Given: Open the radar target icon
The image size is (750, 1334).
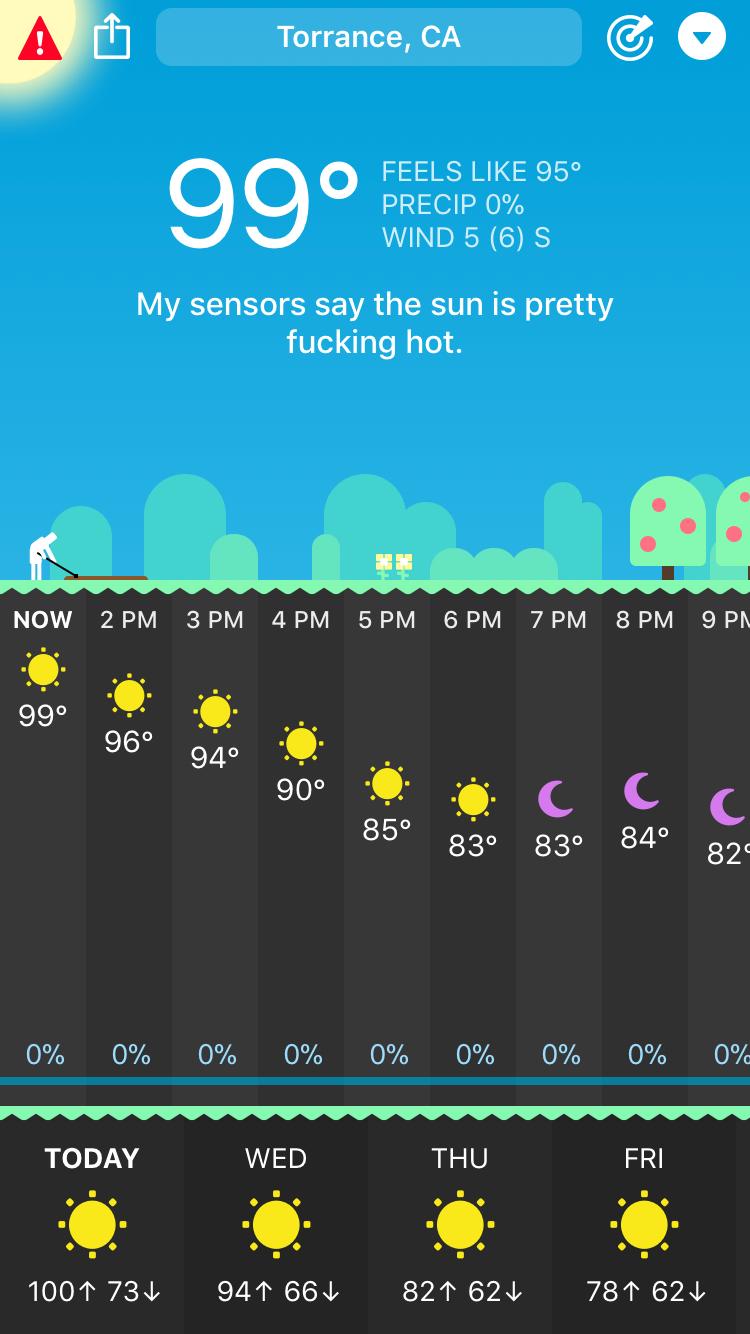Looking at the screenshot, I should click(630, 38).
